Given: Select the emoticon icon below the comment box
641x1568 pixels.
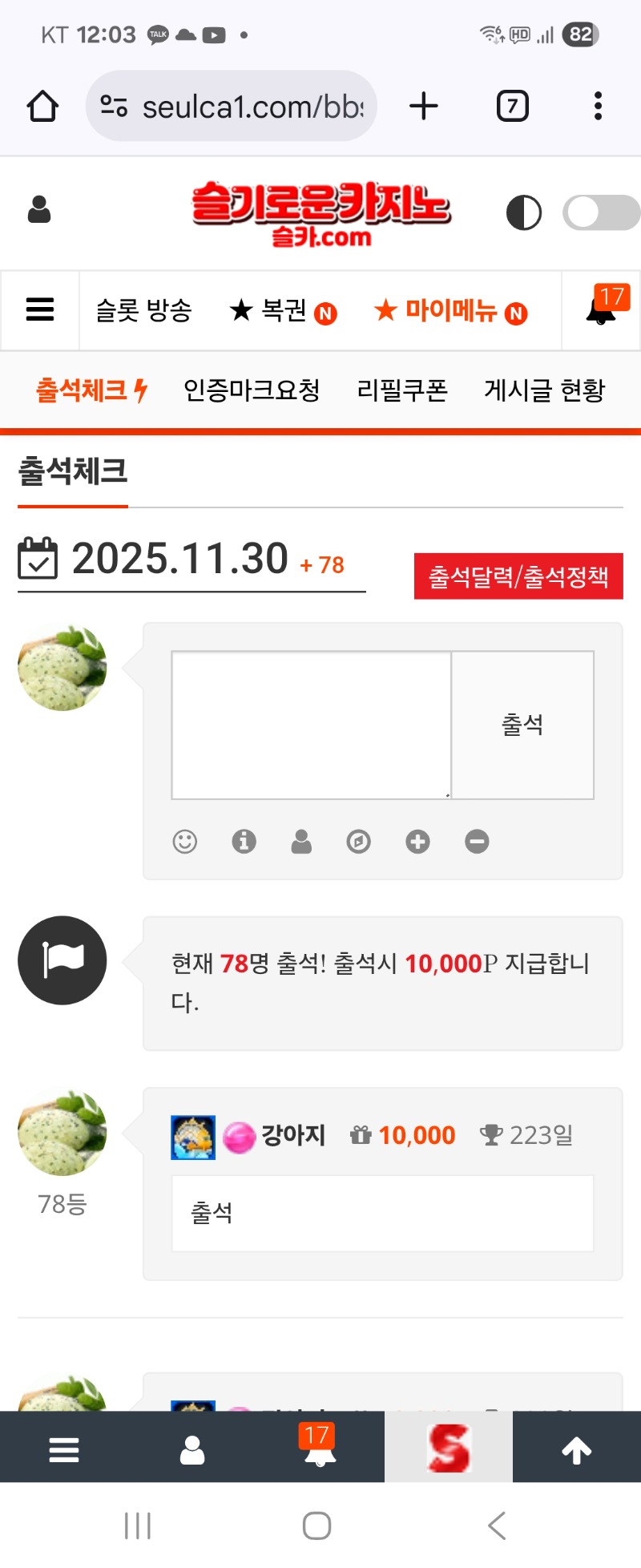Looking at the screenshot, I should (183, 842).
